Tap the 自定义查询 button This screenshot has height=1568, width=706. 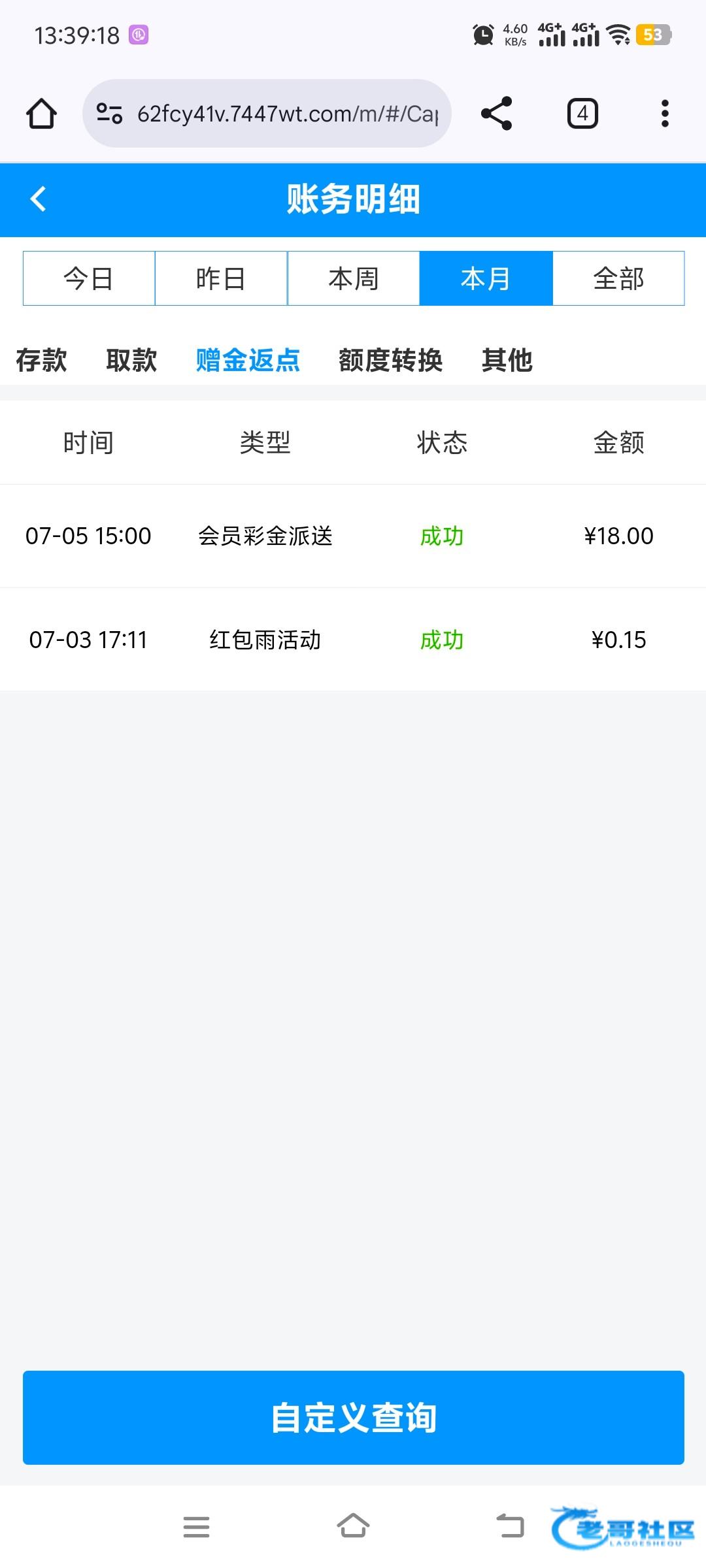point(353,1417)
